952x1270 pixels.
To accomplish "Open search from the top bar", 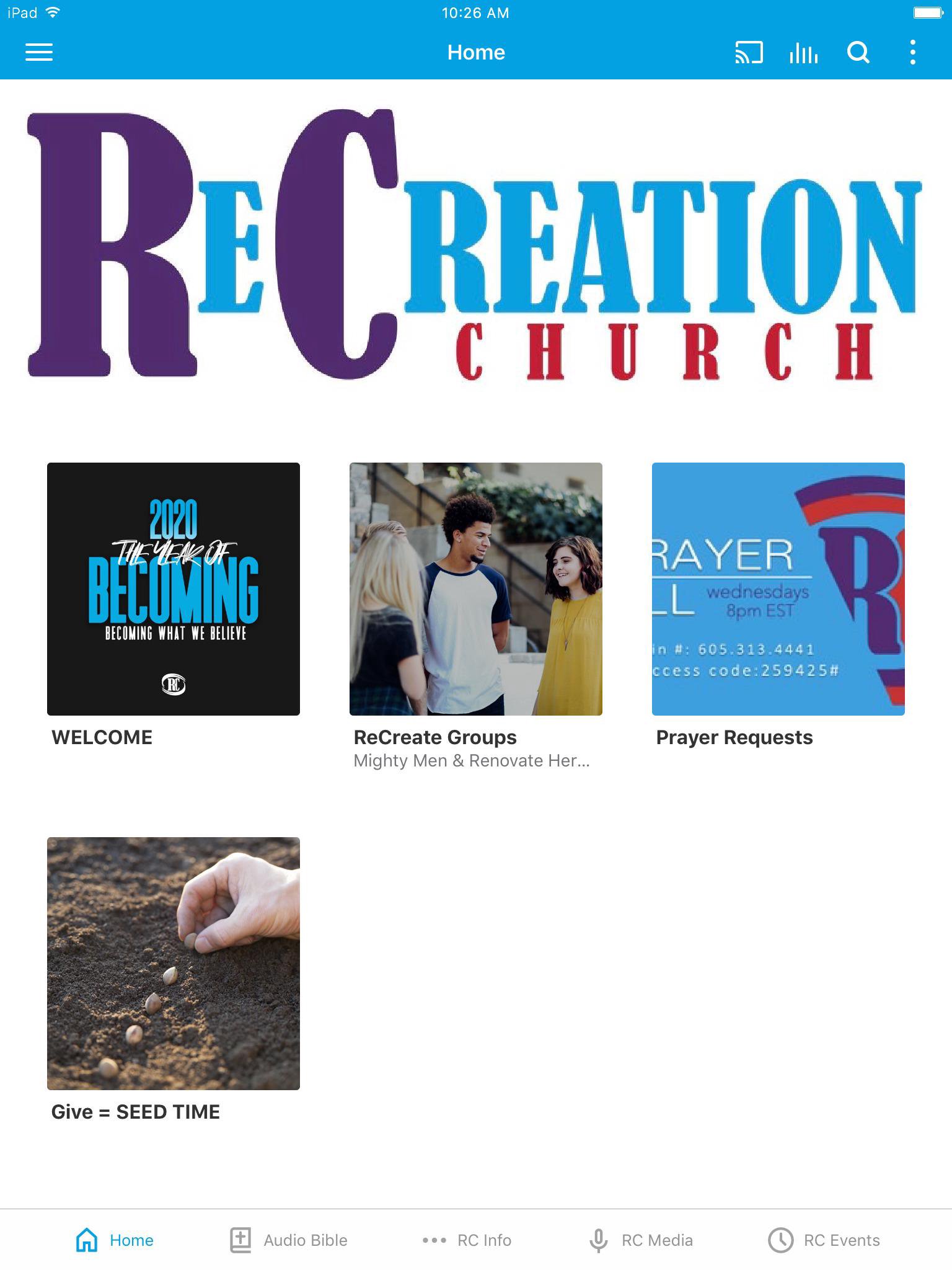I will [x=858, y=53].
